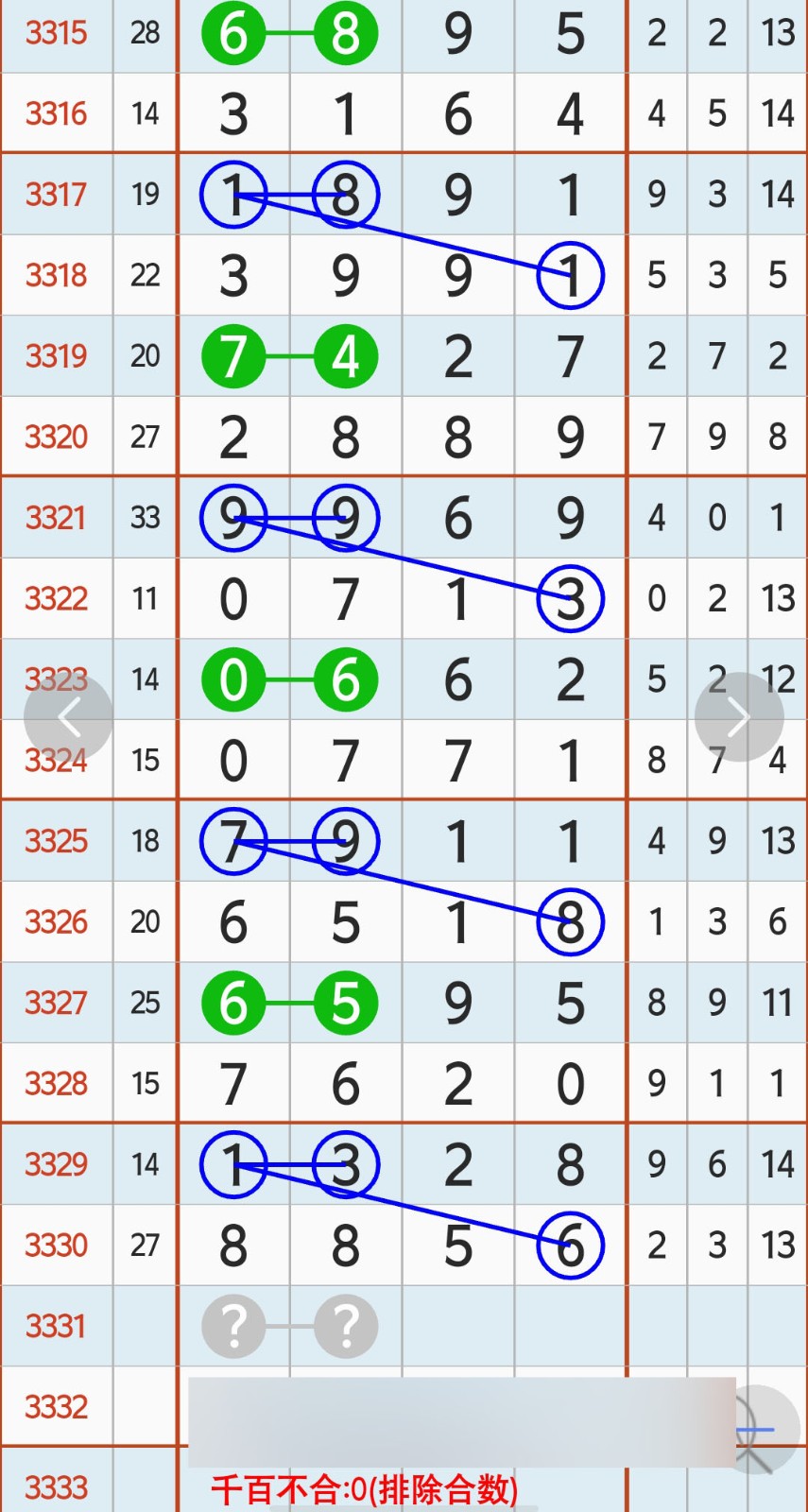808x1512 pixels.
Task: Go to the next image
Action: (x=739, y=718)
